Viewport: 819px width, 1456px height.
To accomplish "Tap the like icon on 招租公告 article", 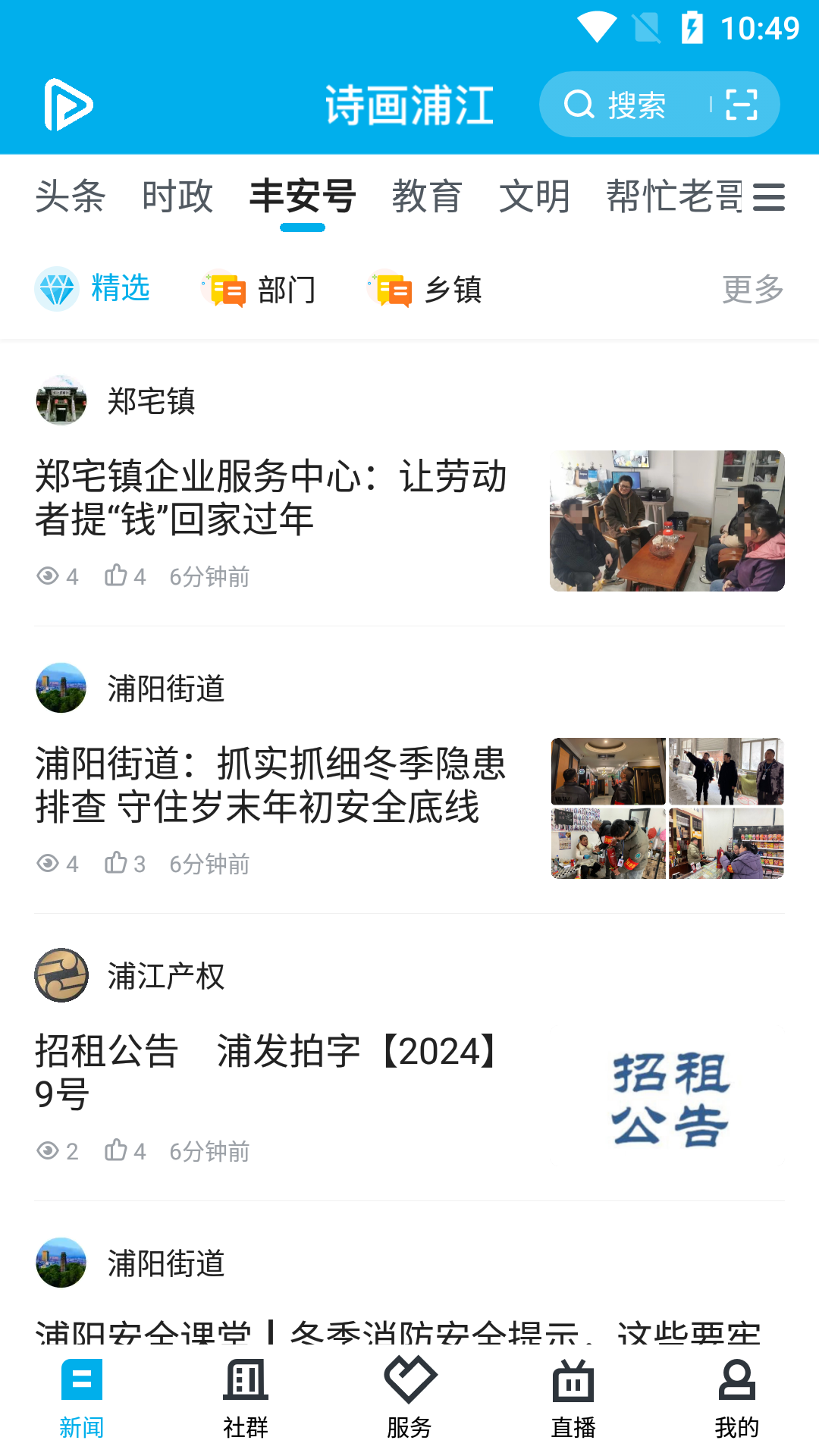I will tap(118, 1150).
